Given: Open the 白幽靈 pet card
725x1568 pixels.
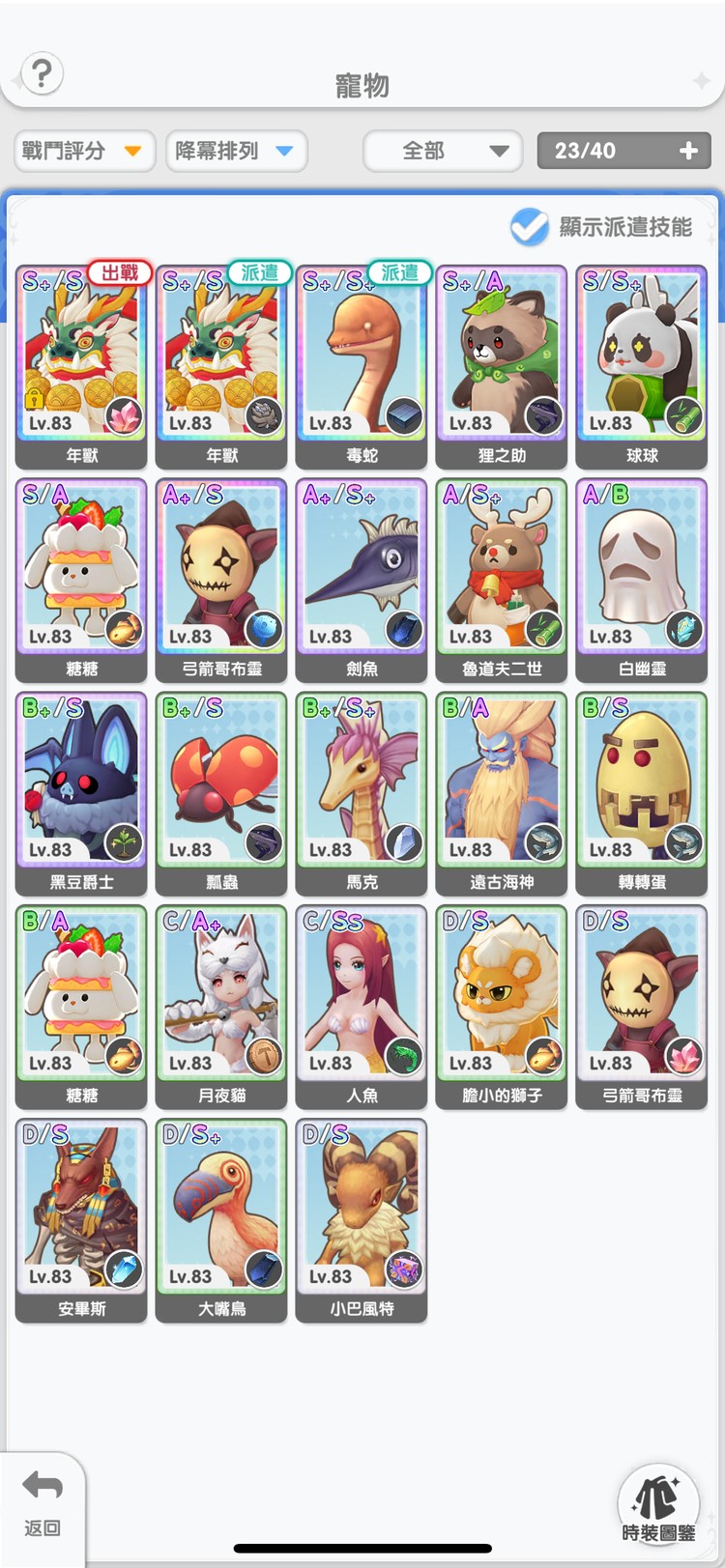Looking at the screenshot, I should 642,576.
